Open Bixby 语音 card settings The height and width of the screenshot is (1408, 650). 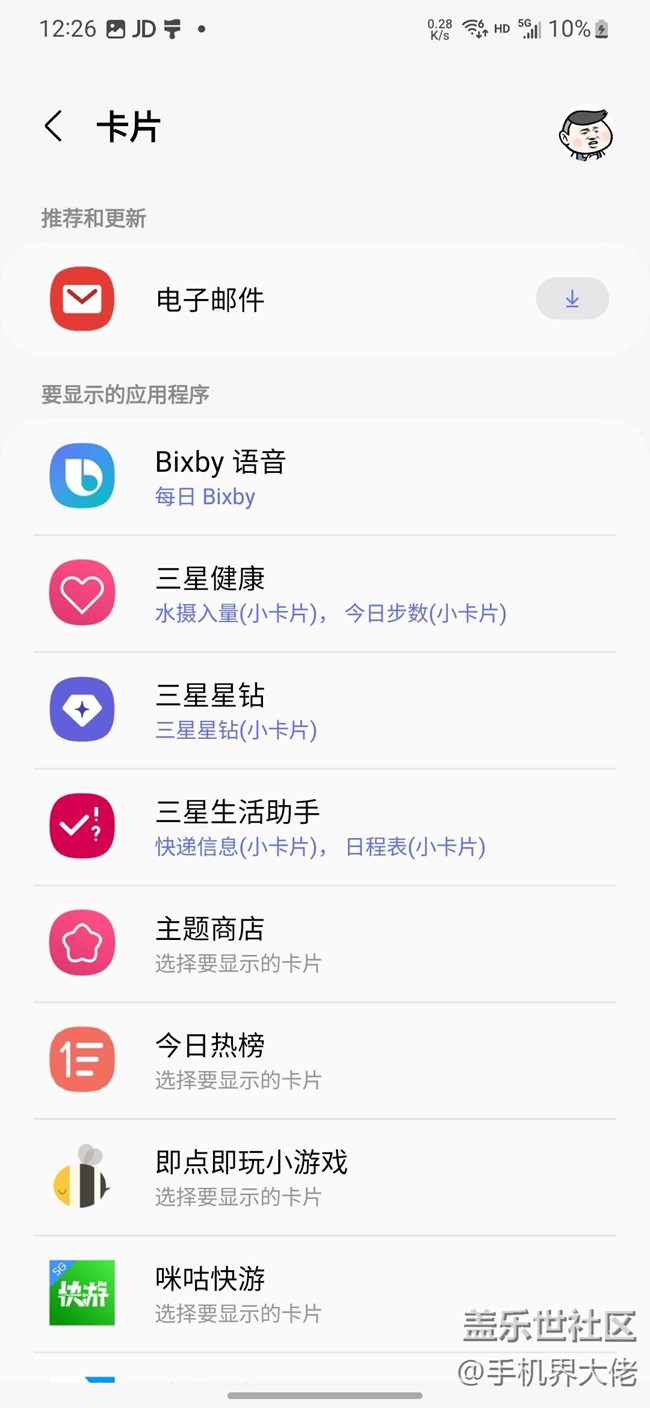pyautogui.click(x=325, y=477)
